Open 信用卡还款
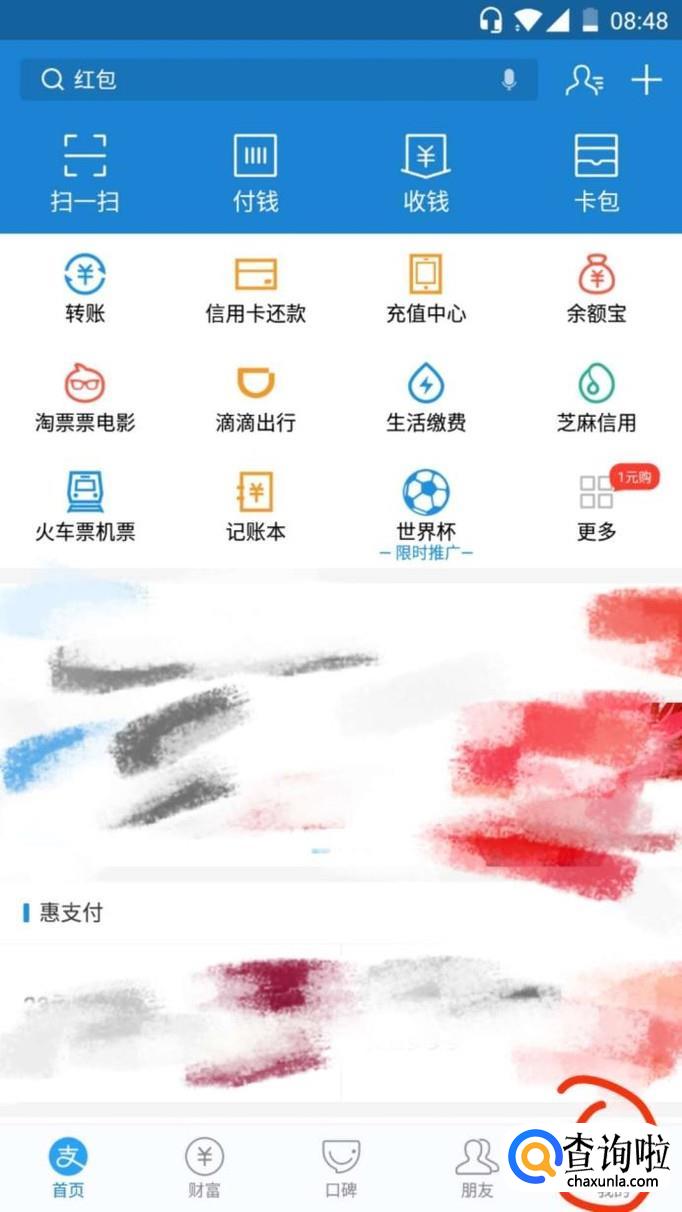Image resolution: width=682 pixels, height=1212 pixels. [255, 288]
